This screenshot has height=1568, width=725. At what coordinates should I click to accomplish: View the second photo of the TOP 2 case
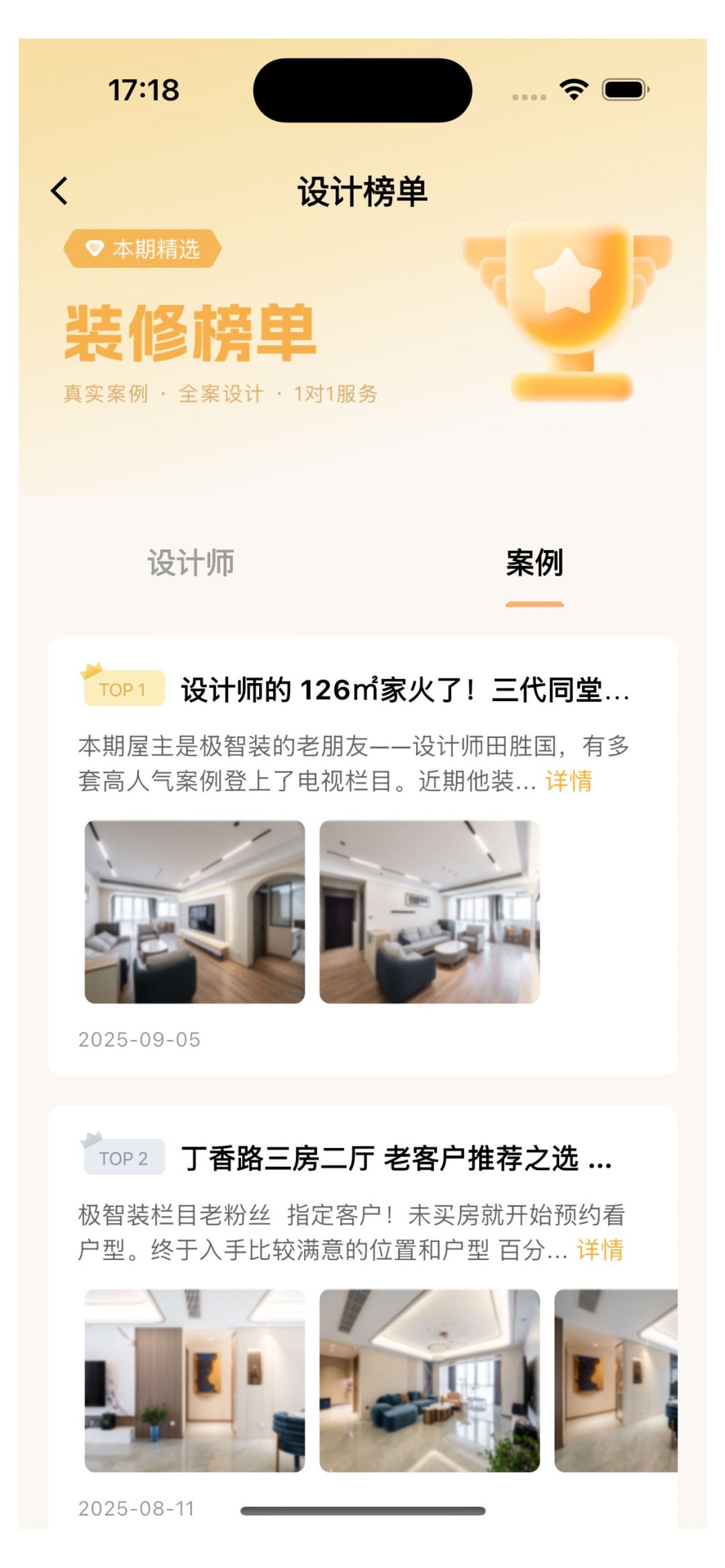point(430,1380)
